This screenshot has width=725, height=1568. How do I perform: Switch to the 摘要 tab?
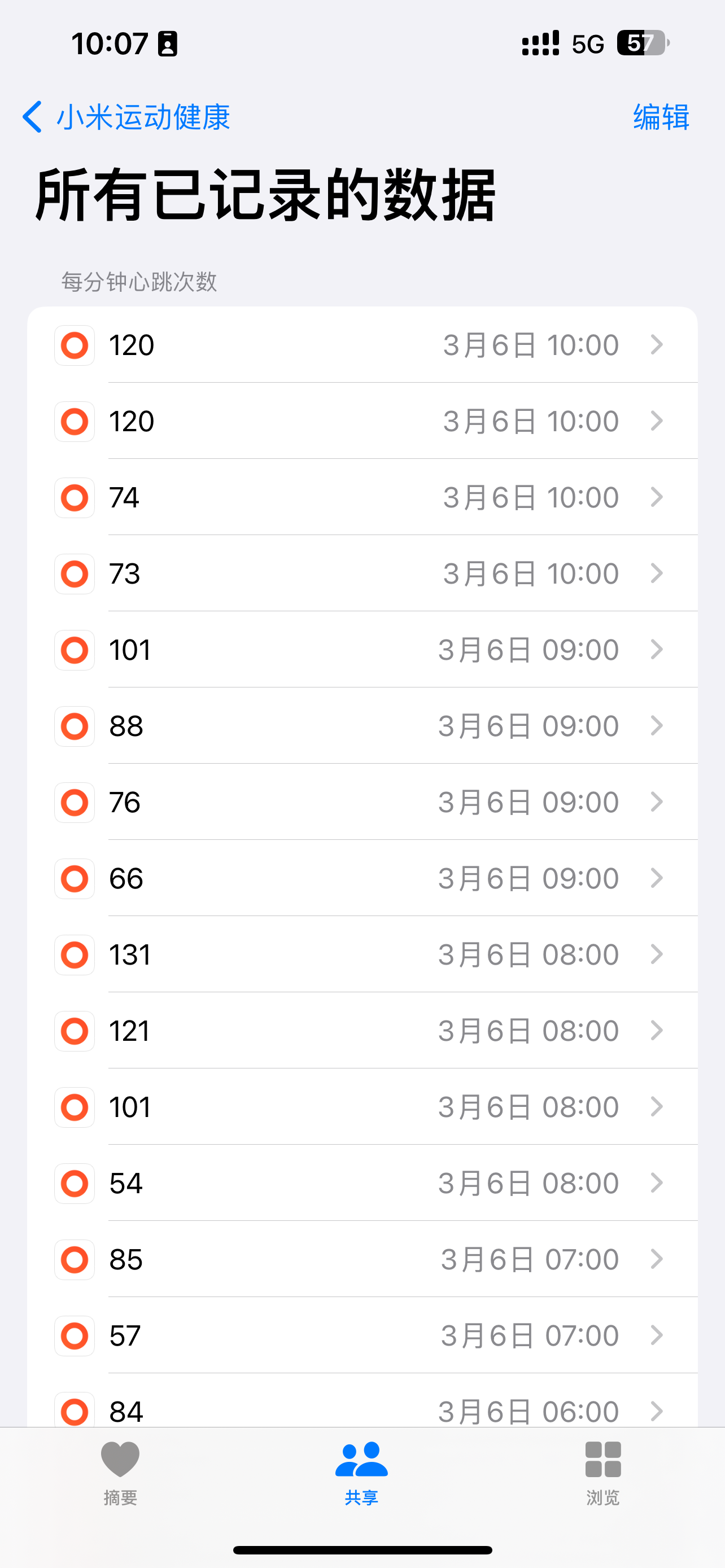120,1473
